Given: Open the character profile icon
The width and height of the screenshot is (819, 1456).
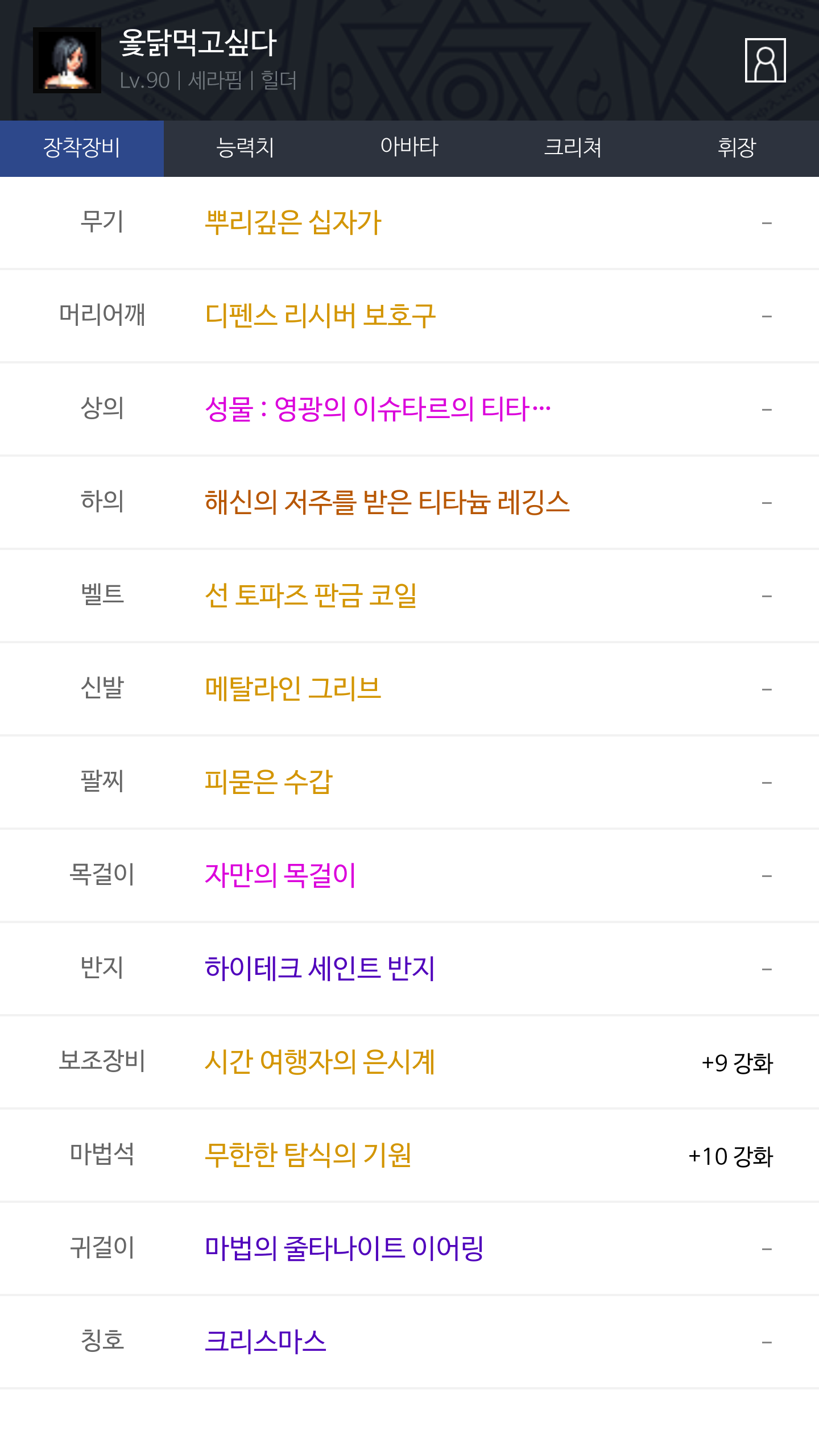Looking at the screenshot, I should tap(765, 60).
